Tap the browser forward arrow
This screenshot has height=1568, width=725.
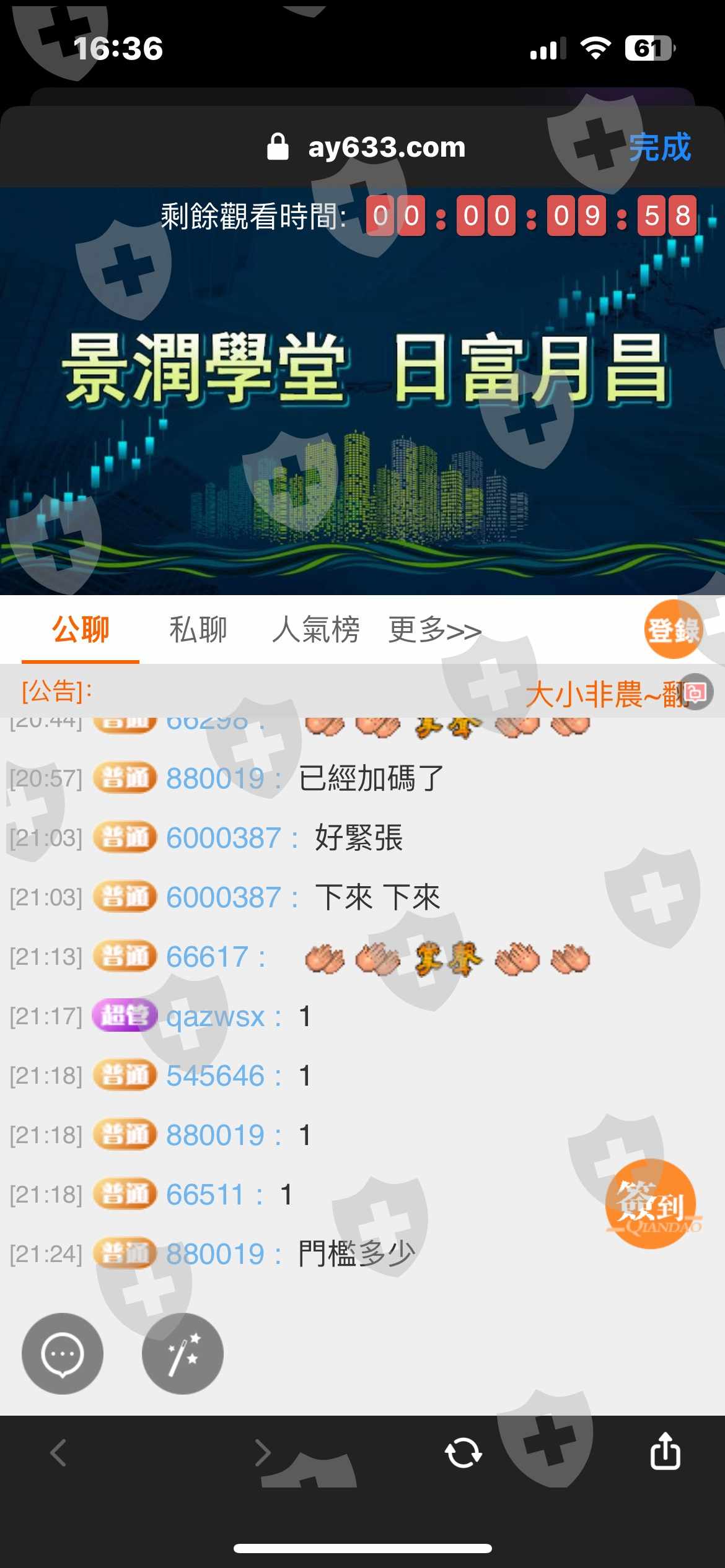[x=263, y=1453]
